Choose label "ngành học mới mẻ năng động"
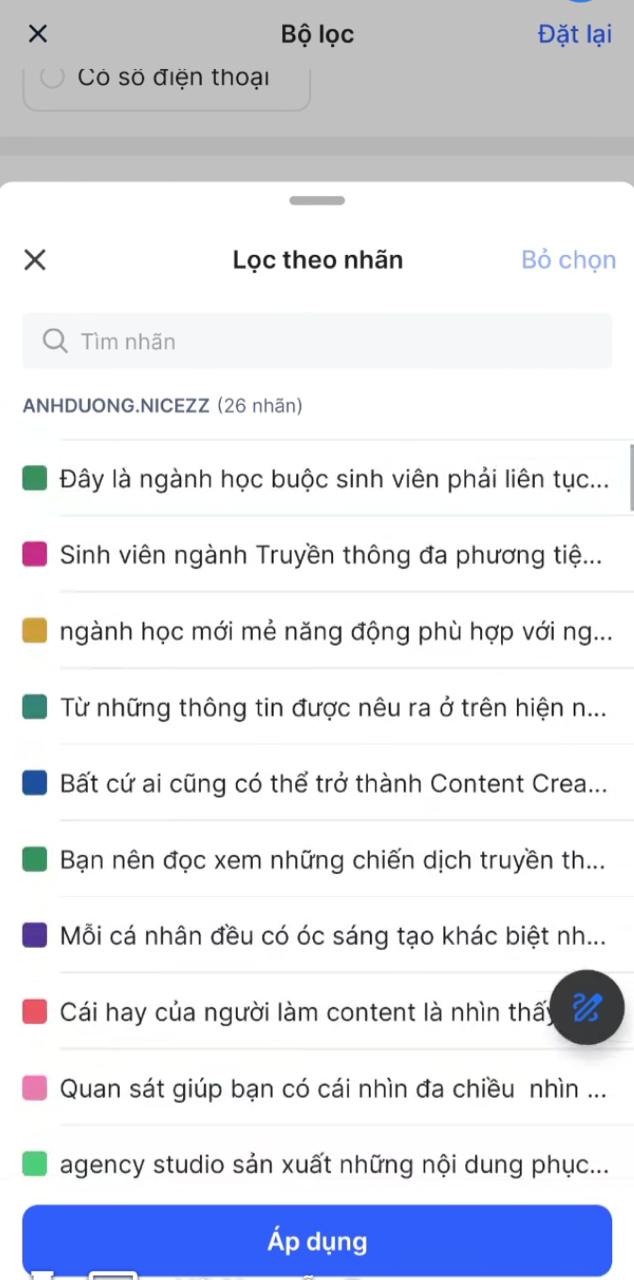 [x=335, y=631]
